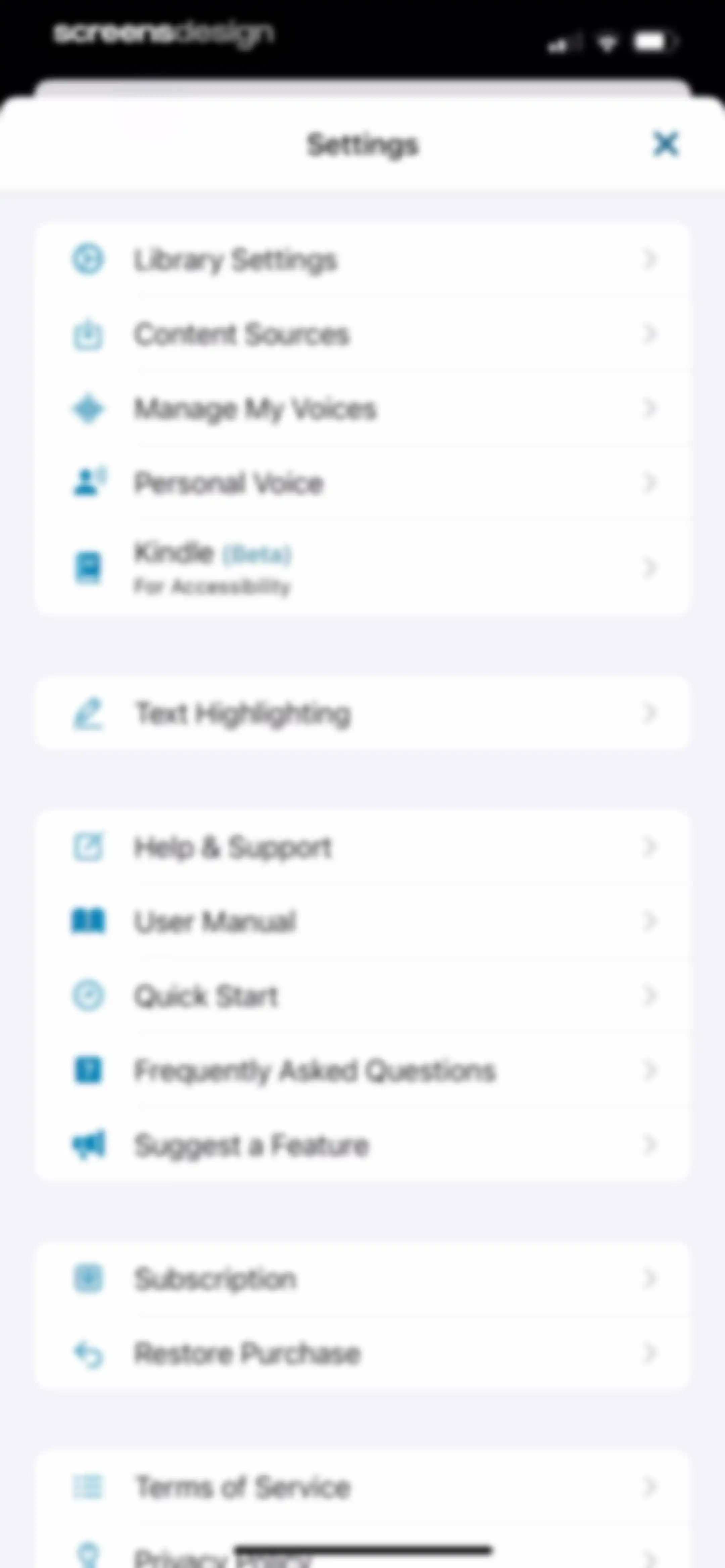Open Subscription details
This screenshot has height=1568, width=725.
[x=362, y=1278]
